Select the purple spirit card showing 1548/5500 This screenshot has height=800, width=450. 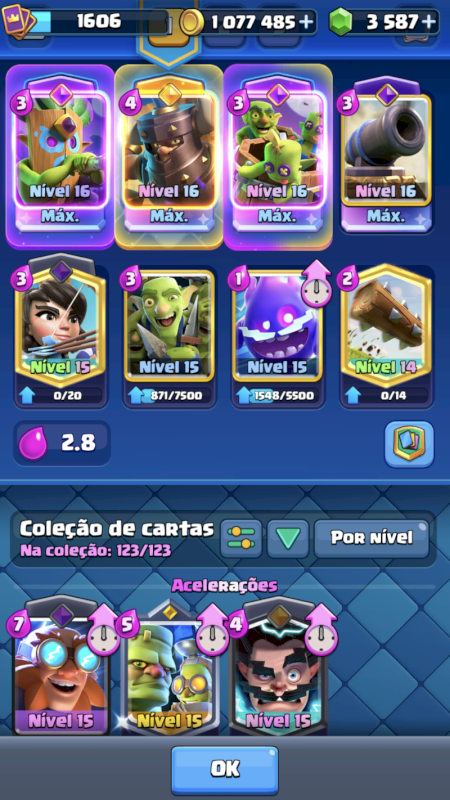(x=278, y=337)
